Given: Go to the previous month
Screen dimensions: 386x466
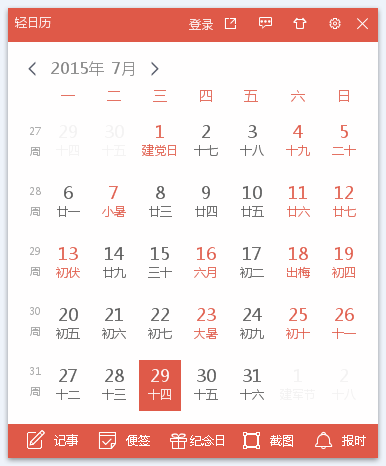Looking at the screenshot, I should click(32, 69).
